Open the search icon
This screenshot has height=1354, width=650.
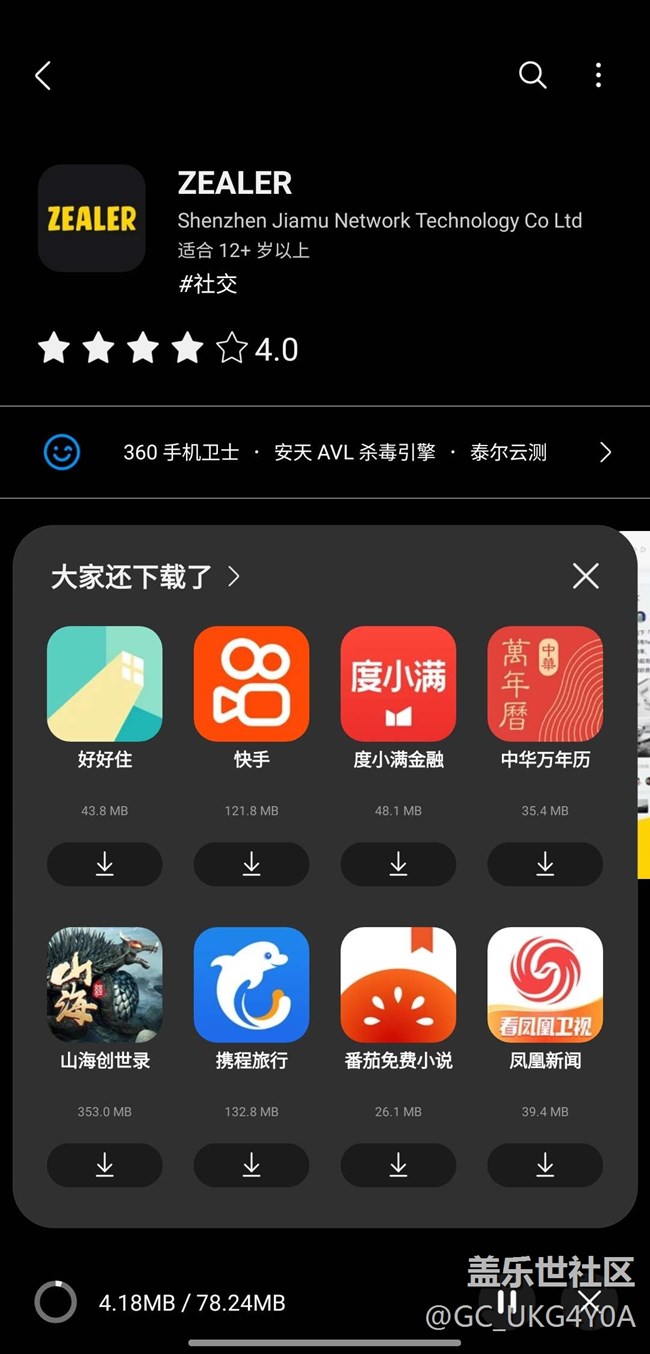point(532,75)
